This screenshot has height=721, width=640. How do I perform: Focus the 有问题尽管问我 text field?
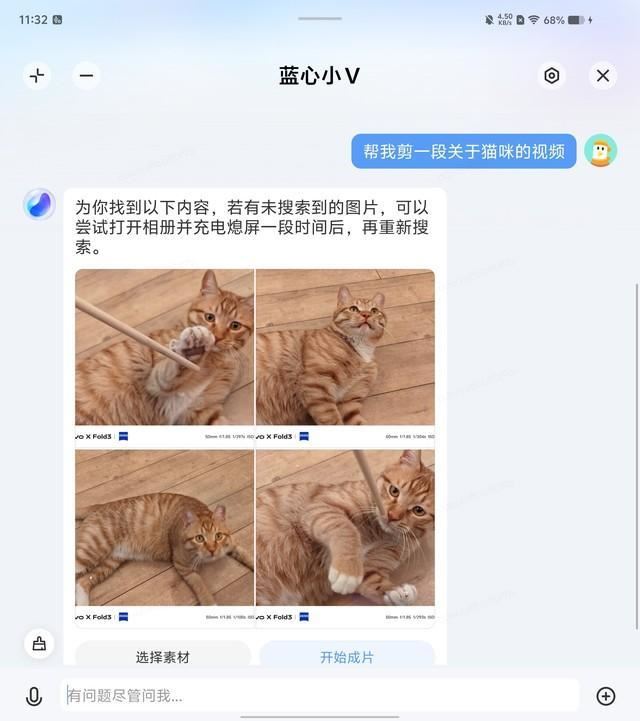(x=320, y=696)
